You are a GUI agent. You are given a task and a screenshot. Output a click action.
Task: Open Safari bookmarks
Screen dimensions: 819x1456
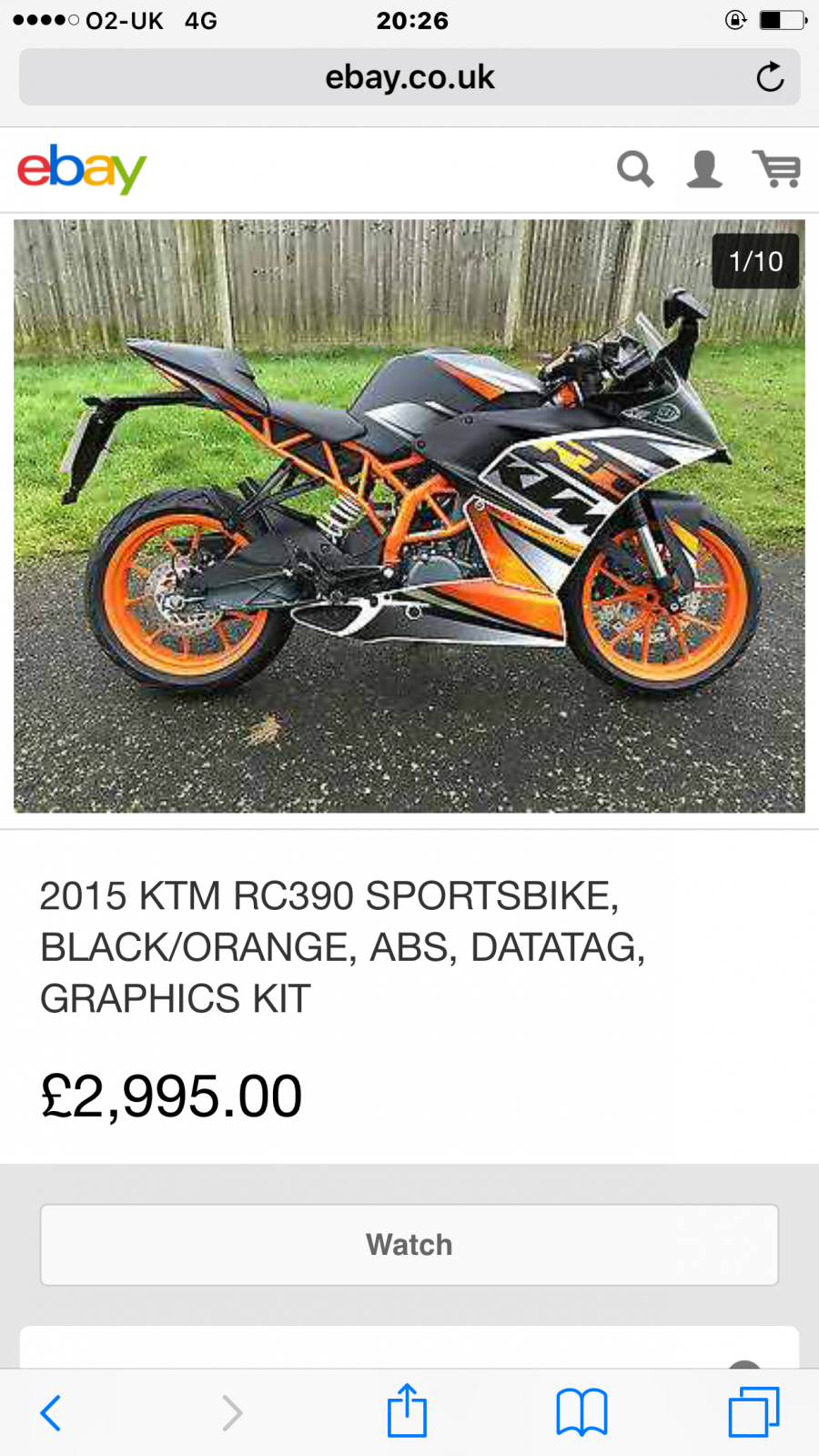coord(581,1412)
